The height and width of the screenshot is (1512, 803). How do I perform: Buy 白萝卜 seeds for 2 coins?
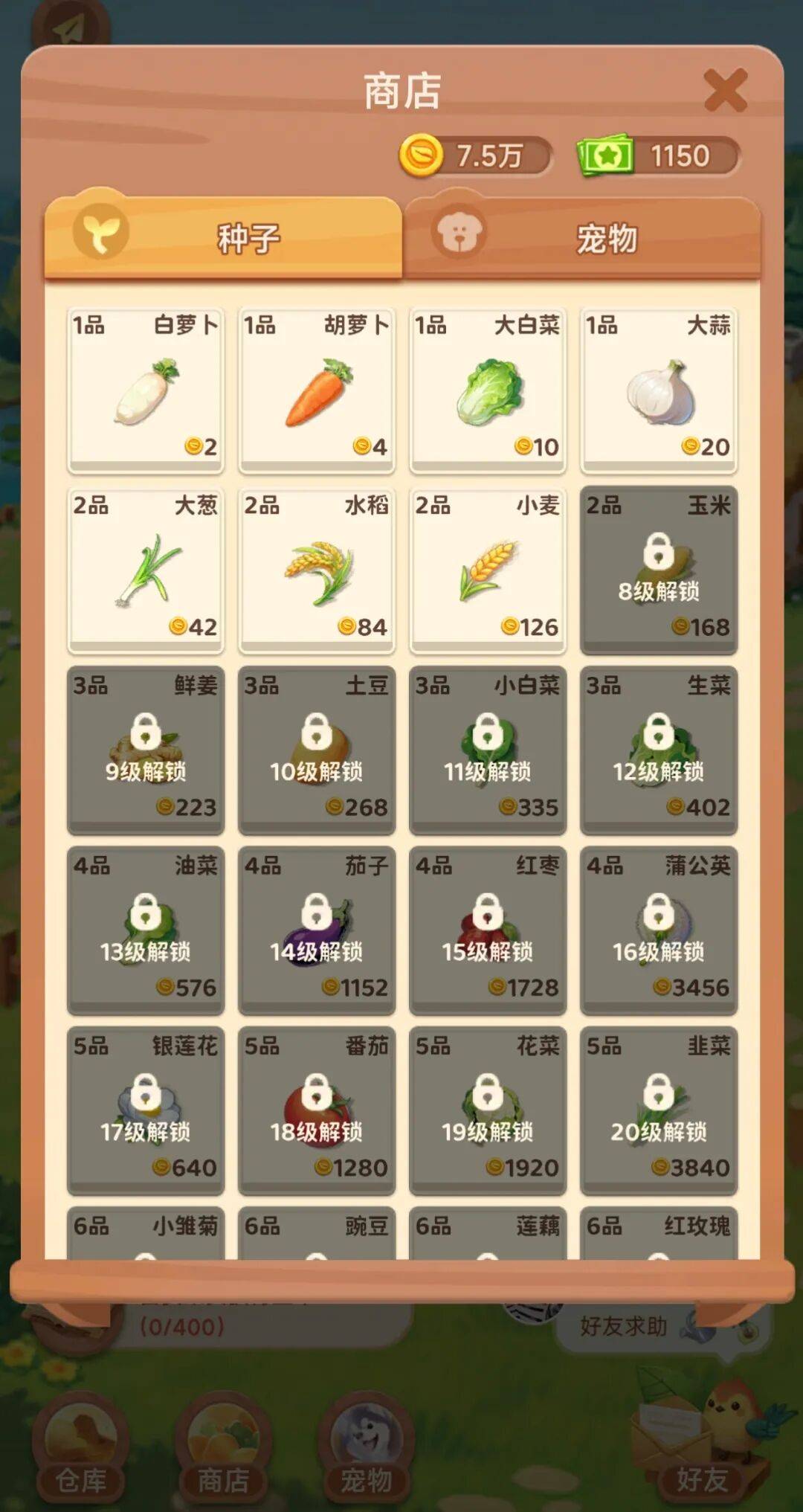coord(146,391)
